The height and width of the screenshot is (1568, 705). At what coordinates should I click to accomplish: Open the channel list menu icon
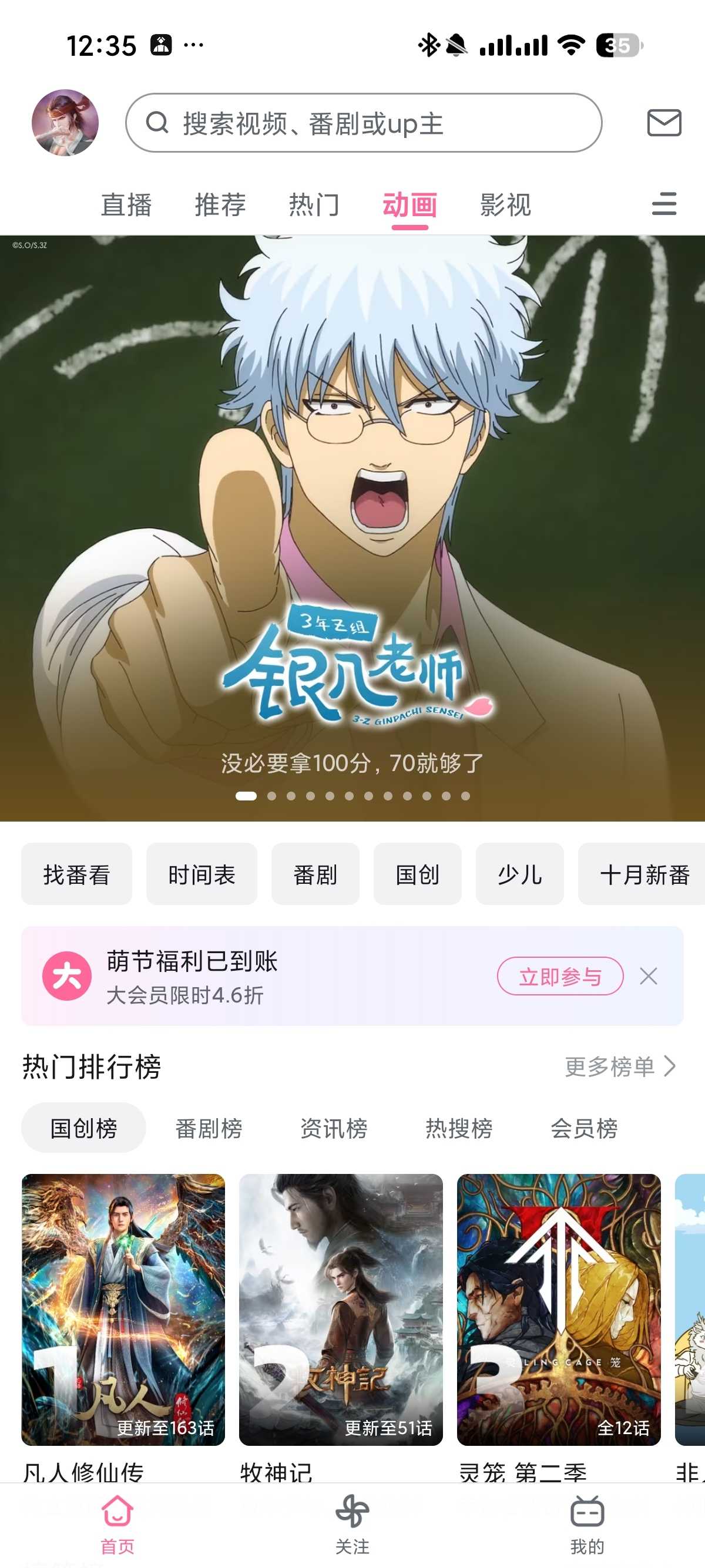pyautogui.click(x=664, y=204)
